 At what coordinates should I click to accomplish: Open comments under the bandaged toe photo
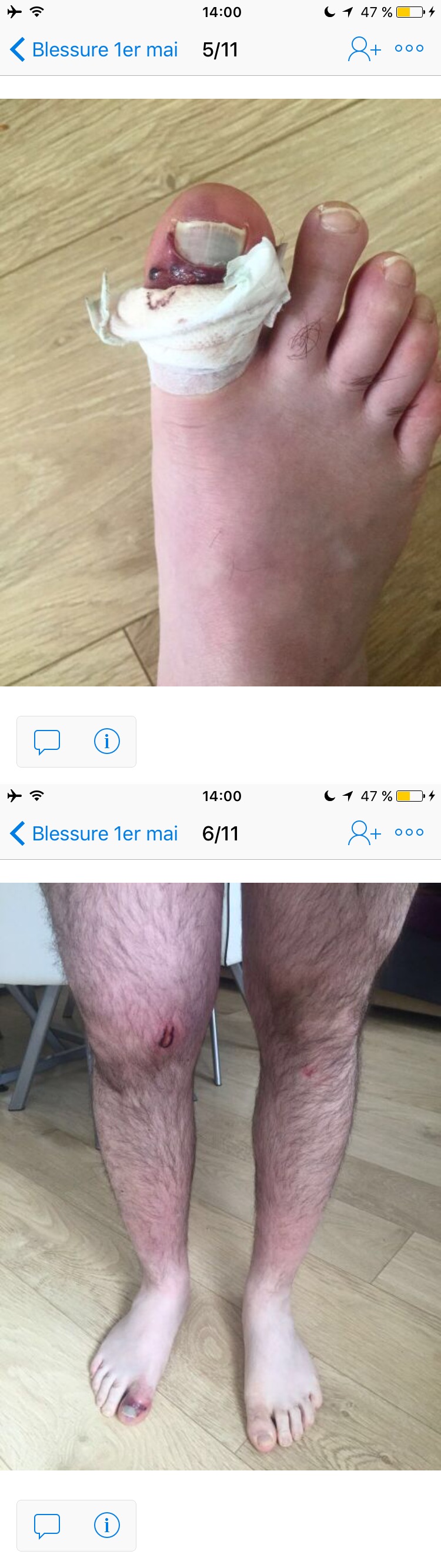(47, 741)
